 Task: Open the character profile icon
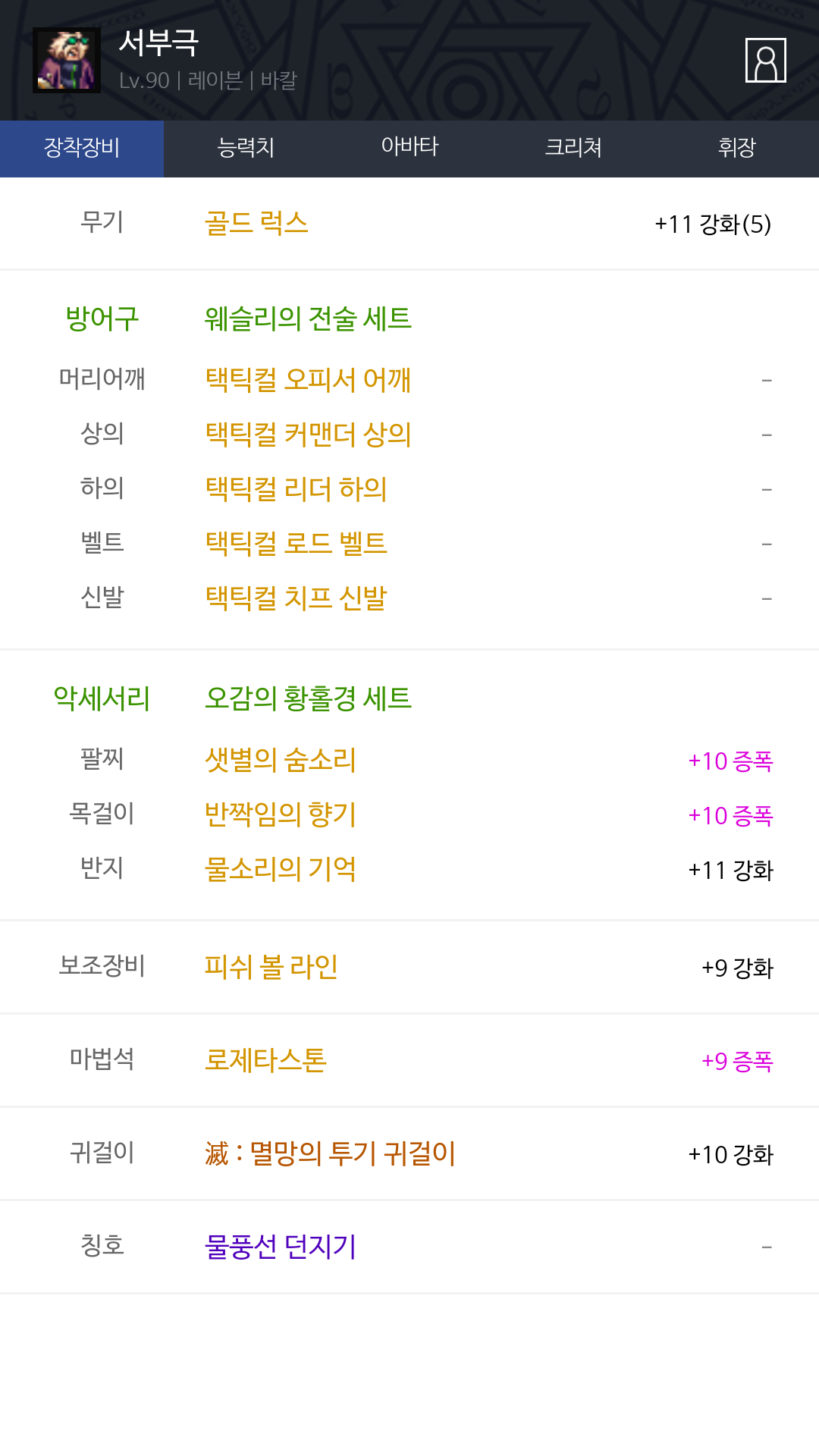(765, 60)
